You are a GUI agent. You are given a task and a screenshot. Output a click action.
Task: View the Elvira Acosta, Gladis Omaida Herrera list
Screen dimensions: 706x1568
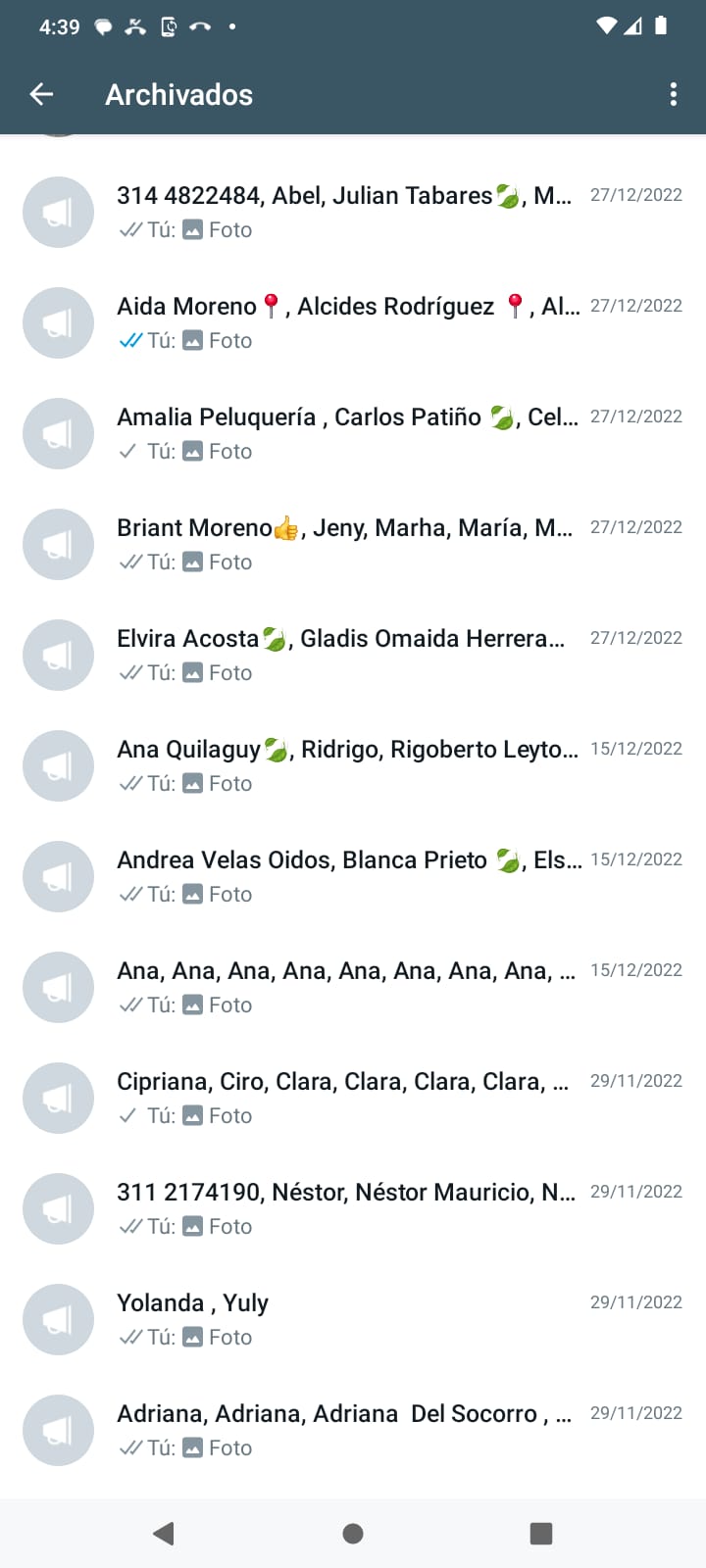pos(343,655)
